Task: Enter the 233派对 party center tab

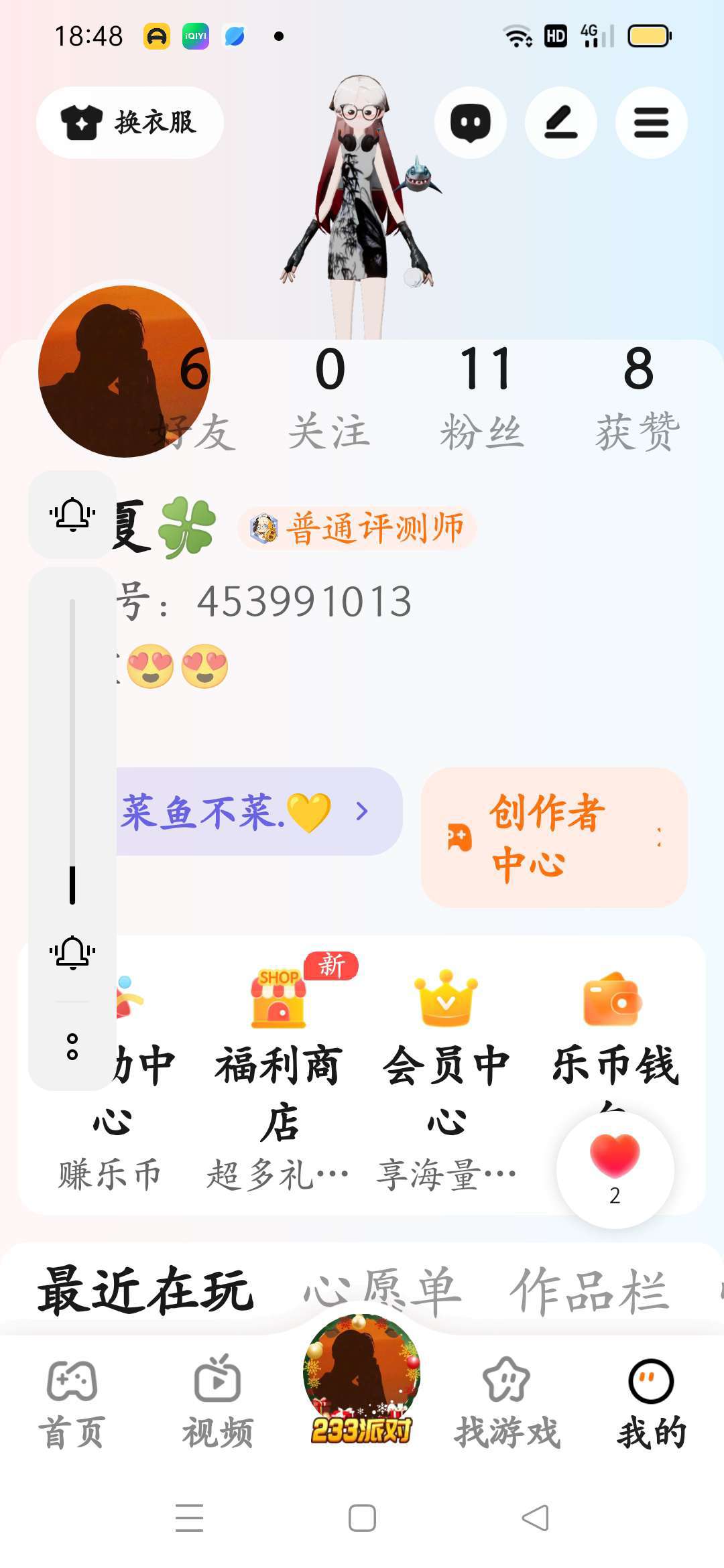Action: (362, 1387)
